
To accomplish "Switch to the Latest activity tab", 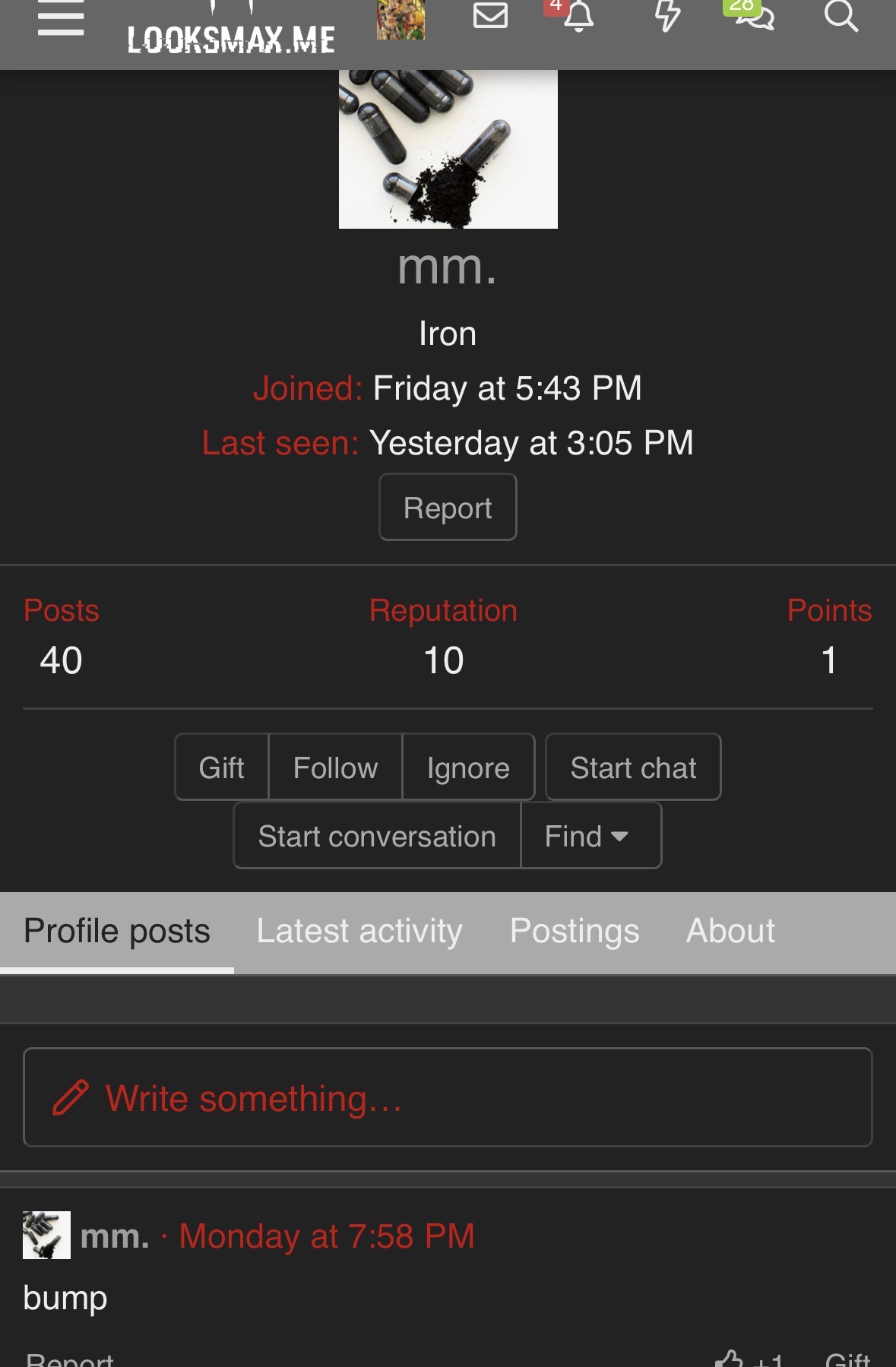I will point(359,931).
